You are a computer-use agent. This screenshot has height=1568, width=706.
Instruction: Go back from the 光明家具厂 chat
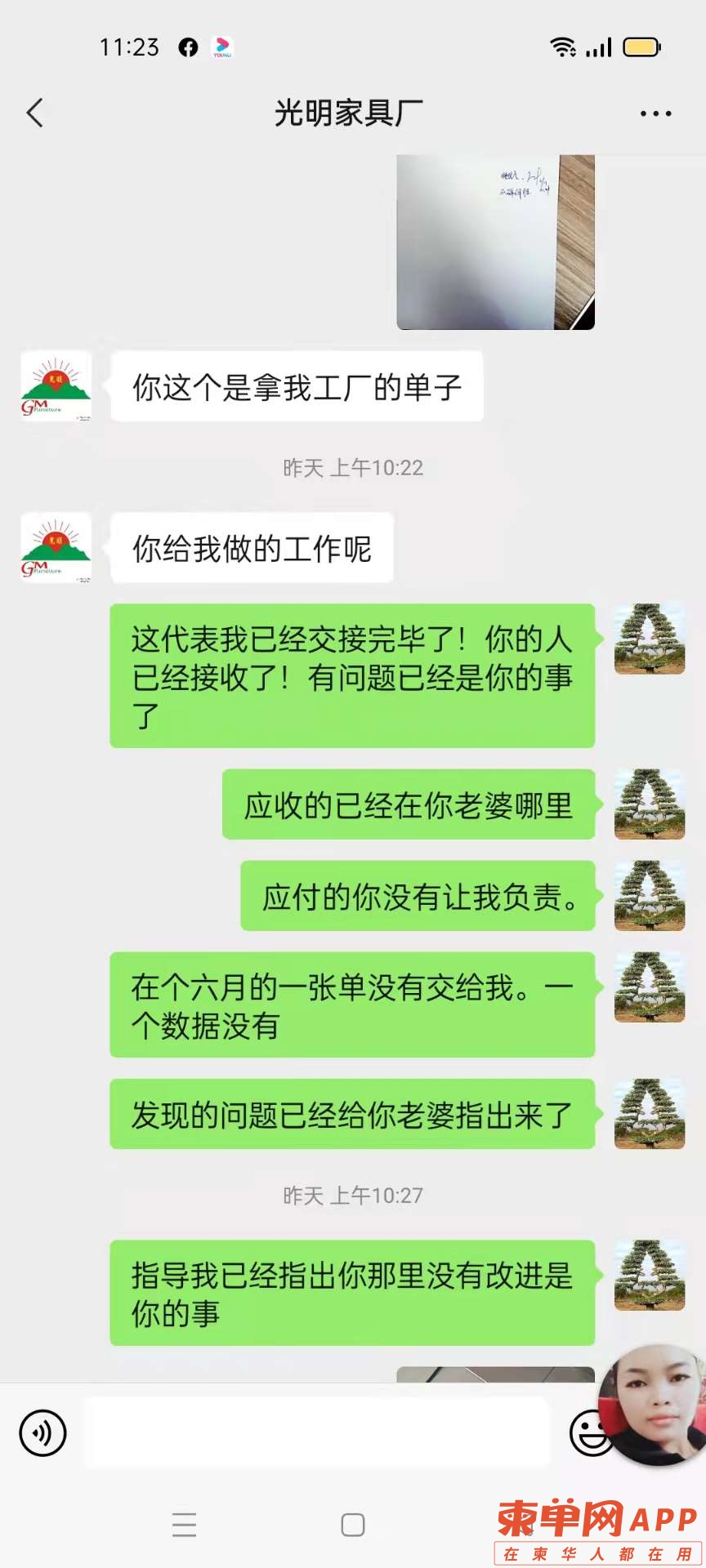(34, 114)
